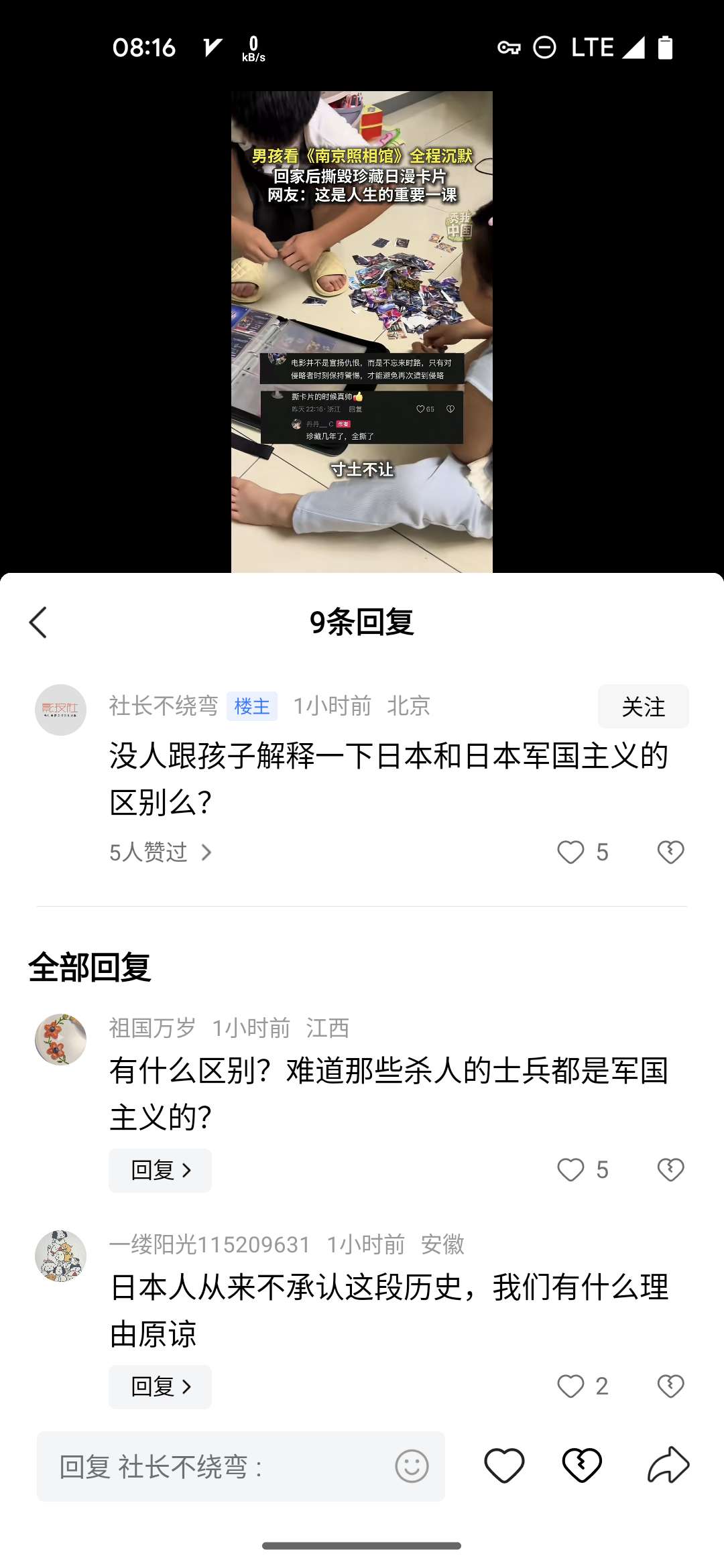This screenshot has width=724, height=1568.
Task: Like 一缕阳光115209631's comment
Action: (571, 1386)
